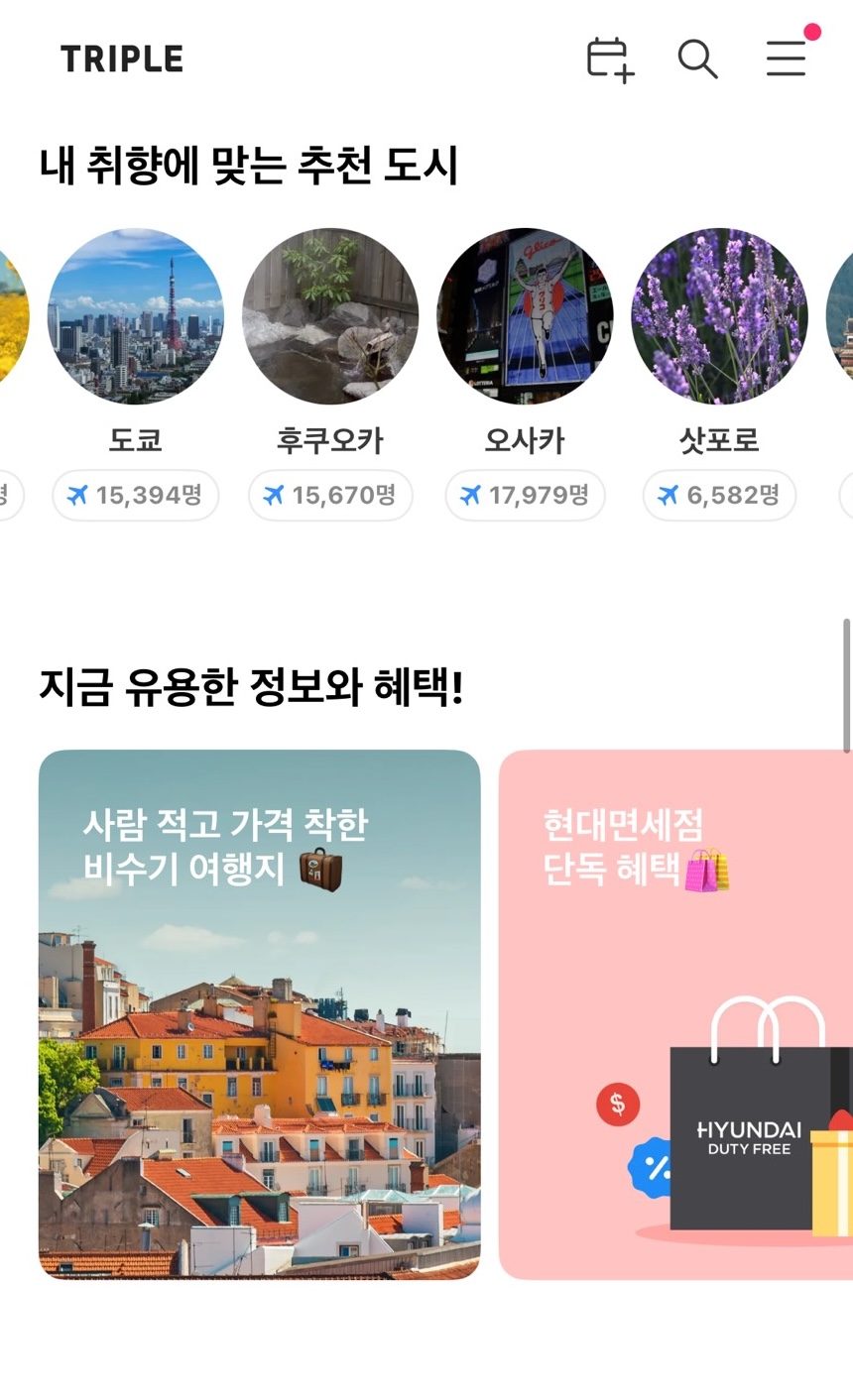This screenshot has width=853, height=1400.
Task: View the 삿포로 city
Action: click(x=719, y=317)
